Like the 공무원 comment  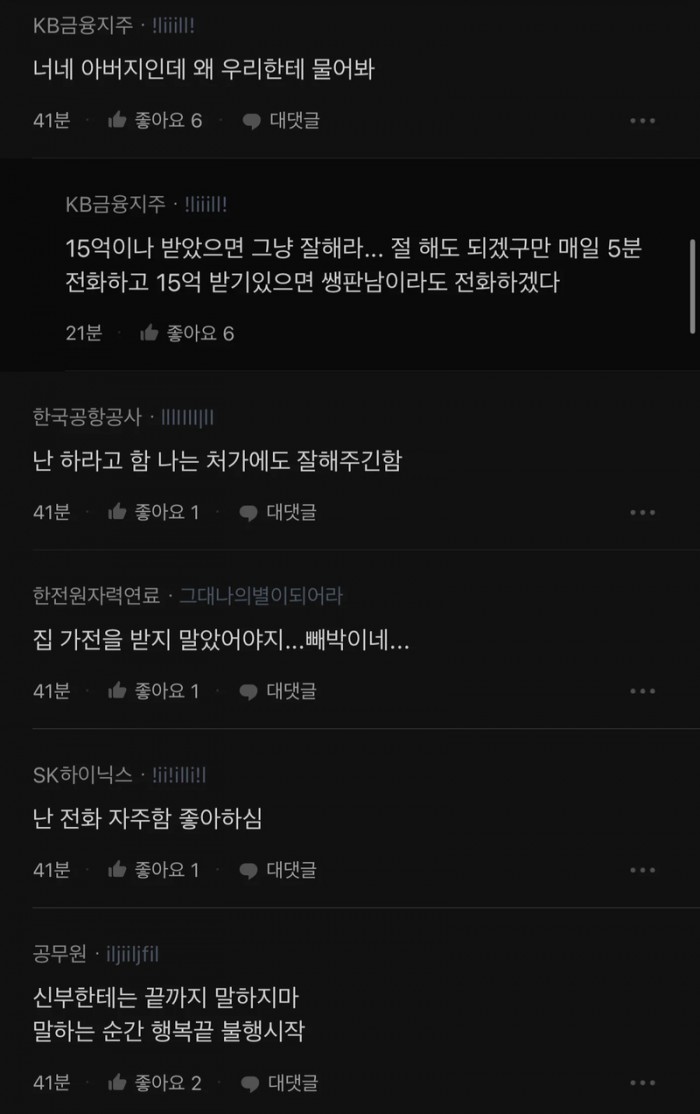click(155, 1082)
